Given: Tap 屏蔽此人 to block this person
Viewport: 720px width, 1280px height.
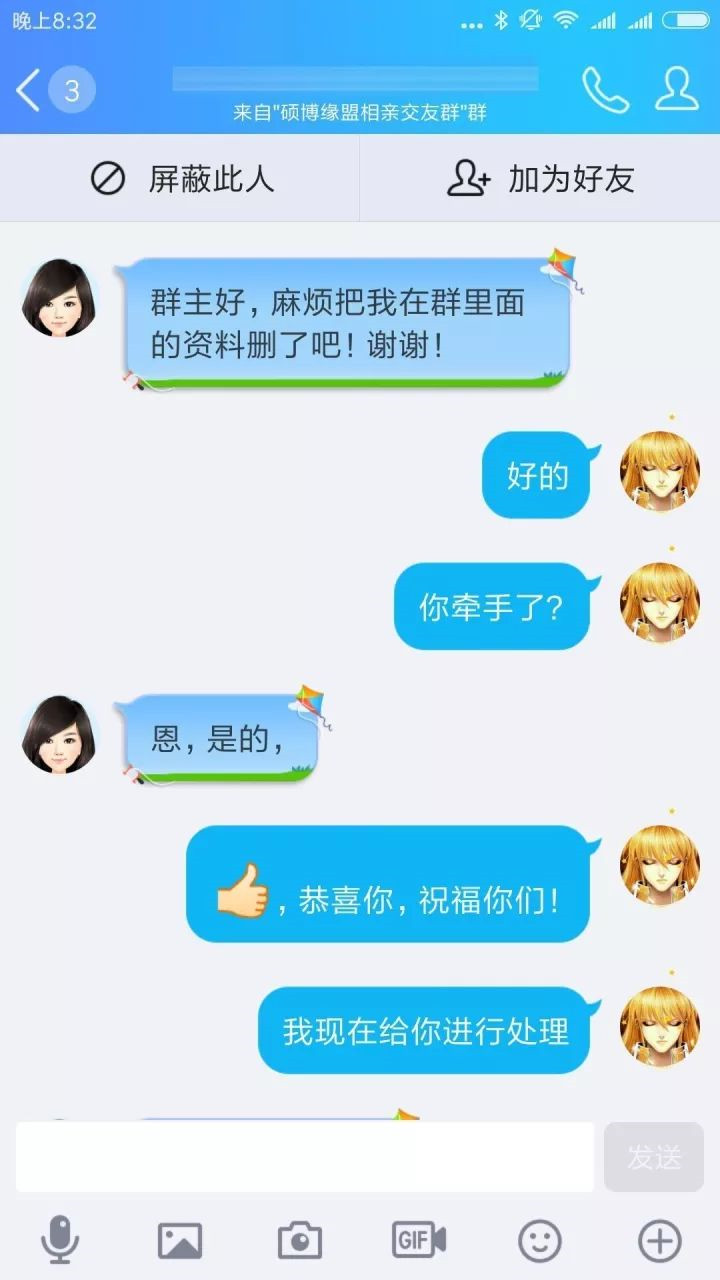Looking at the screenshot, I should click(181, 179).
